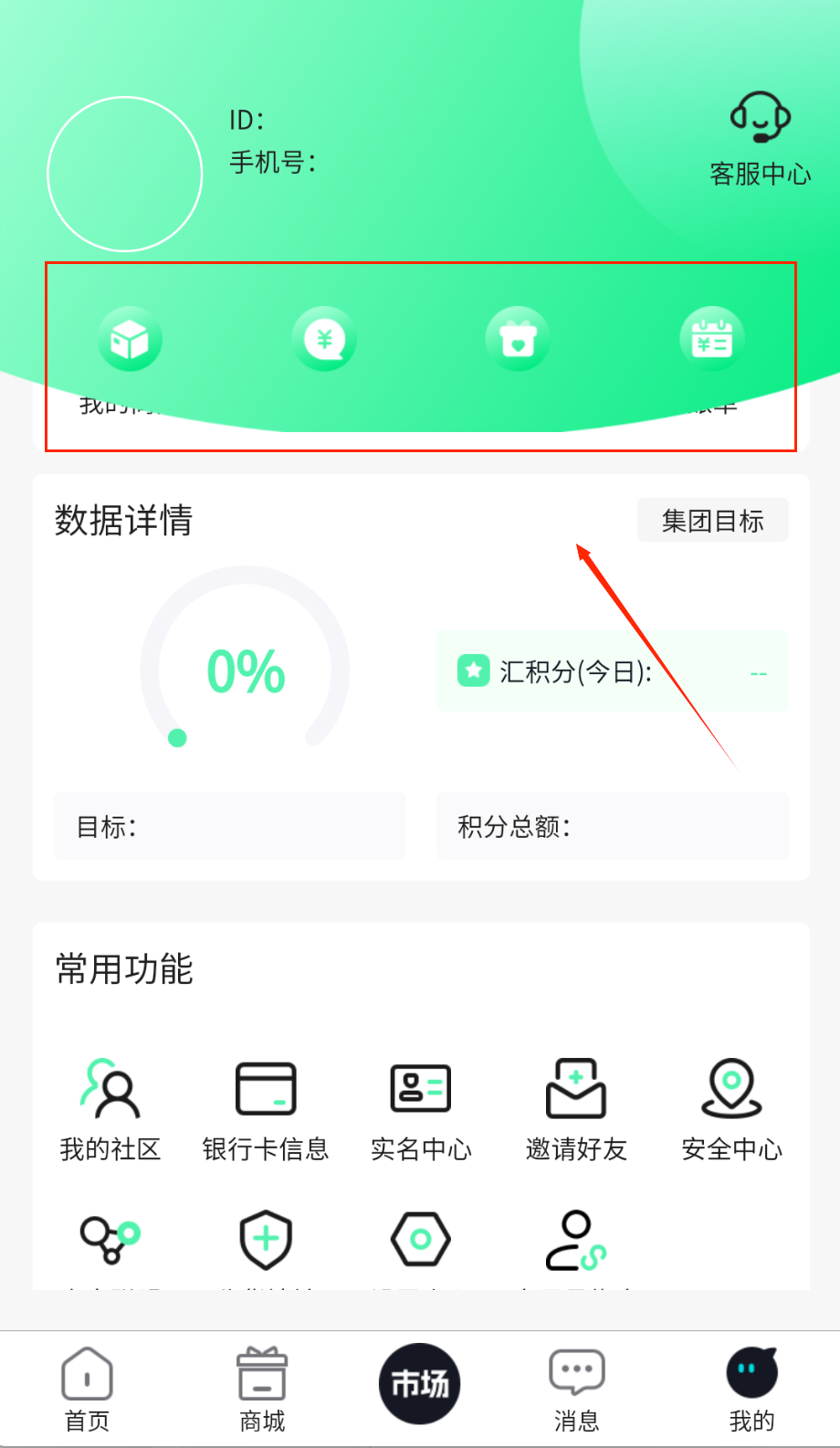Switch to the 首页 tab
This screenshot has width=840, height=1448.
tap(87, 1390)
